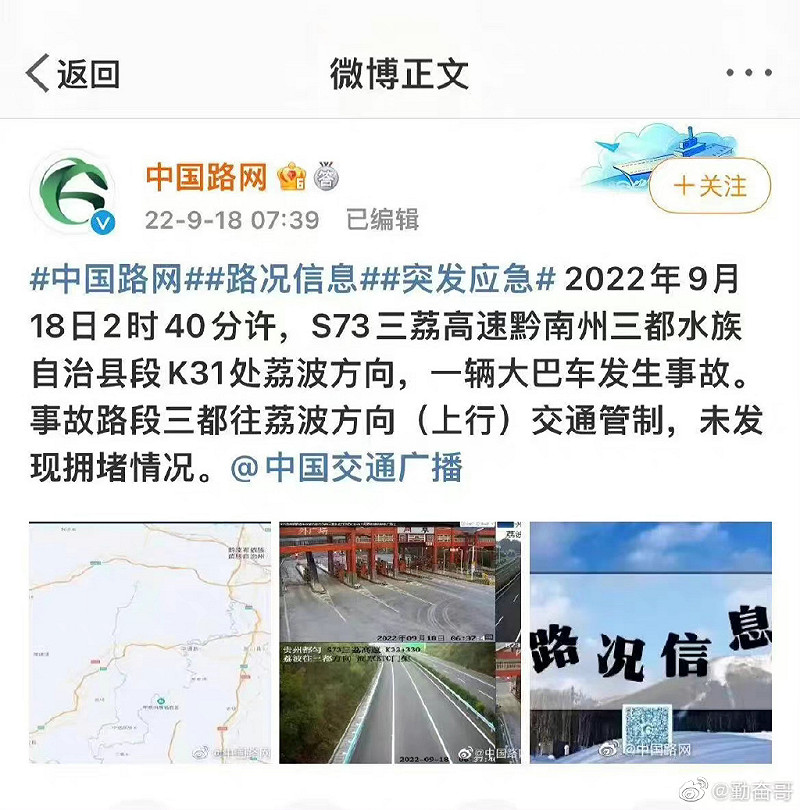
Task: Open the three-dot overflow menu
Action: click(x=748, y=74)
